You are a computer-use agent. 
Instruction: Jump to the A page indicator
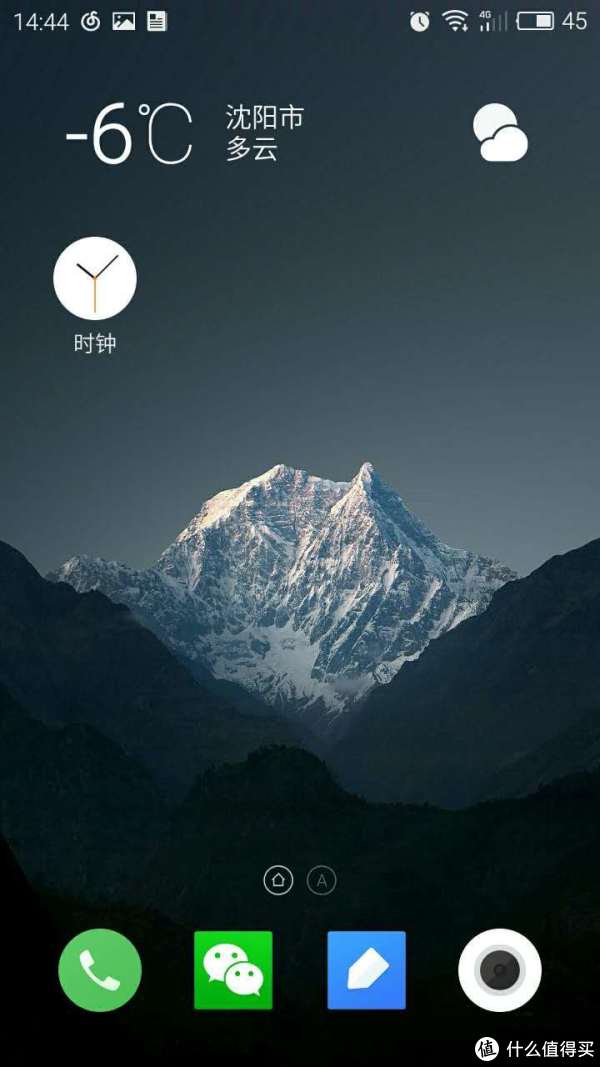pyautogui.click(x=322, y=881)
